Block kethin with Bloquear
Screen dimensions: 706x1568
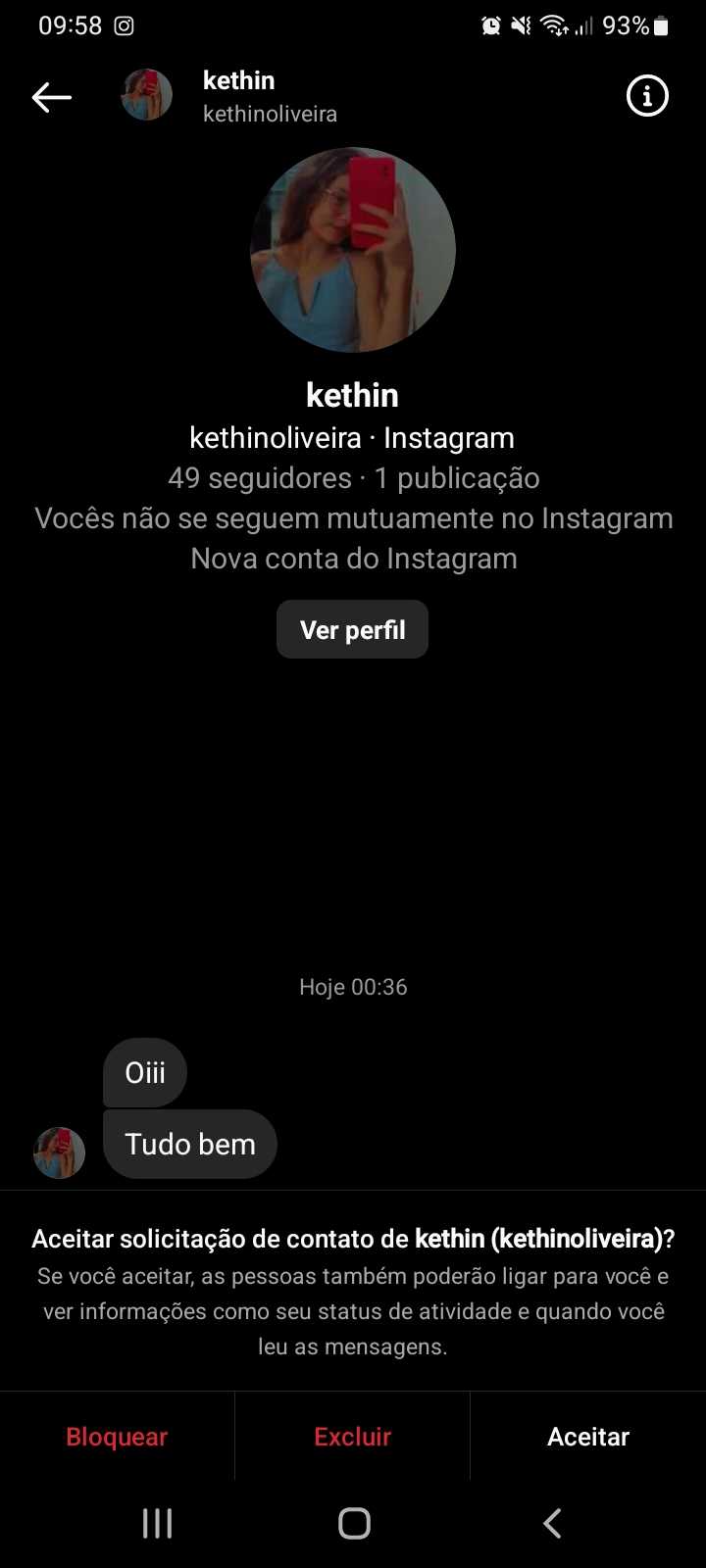click(117, 1437)
